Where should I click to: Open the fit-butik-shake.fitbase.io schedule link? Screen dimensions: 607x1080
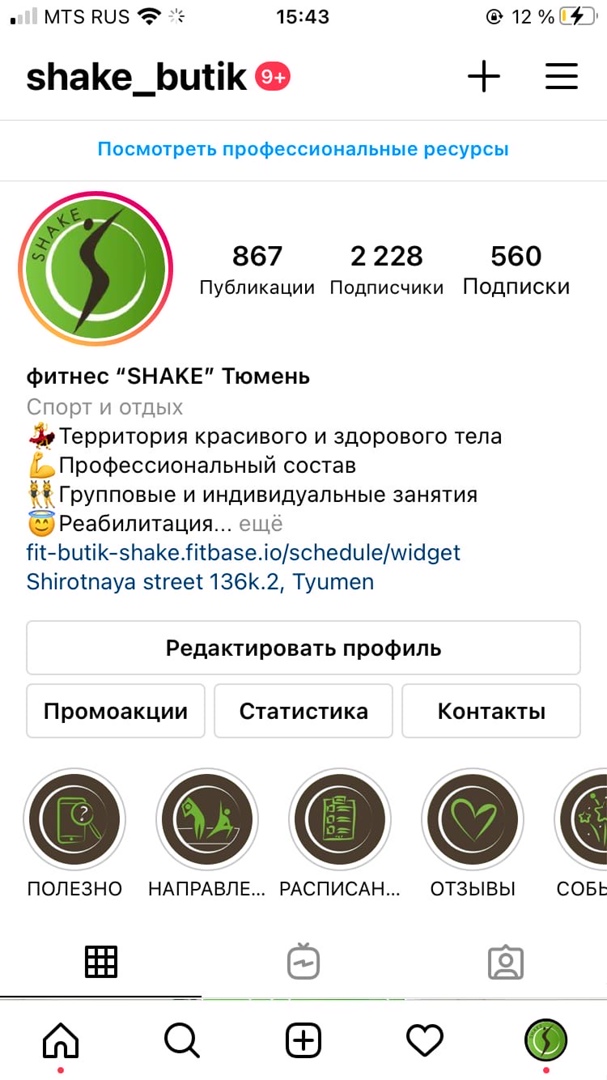243,552
